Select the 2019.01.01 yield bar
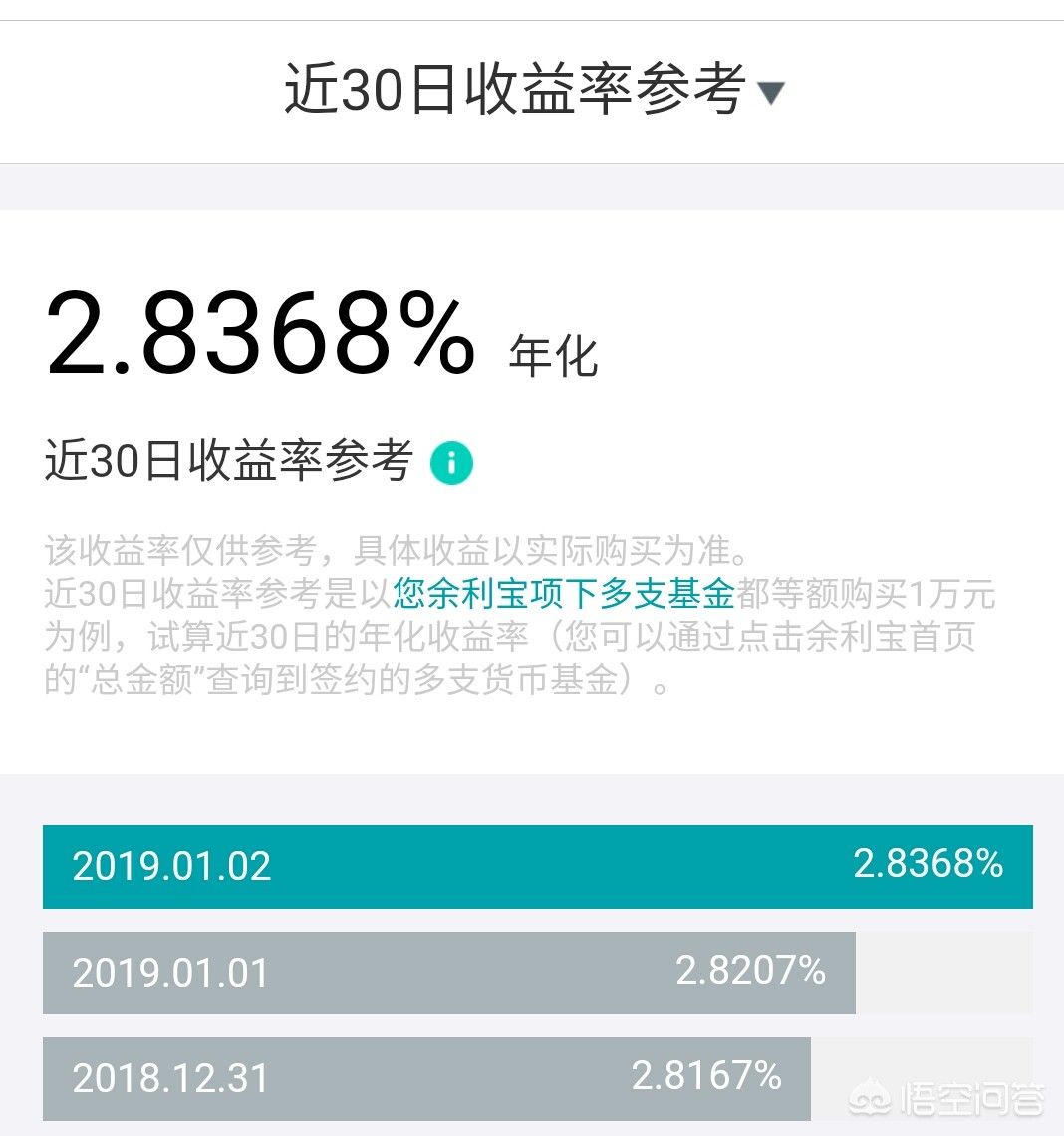This screenshot has width=1064, height=1136. coord(449,973)
